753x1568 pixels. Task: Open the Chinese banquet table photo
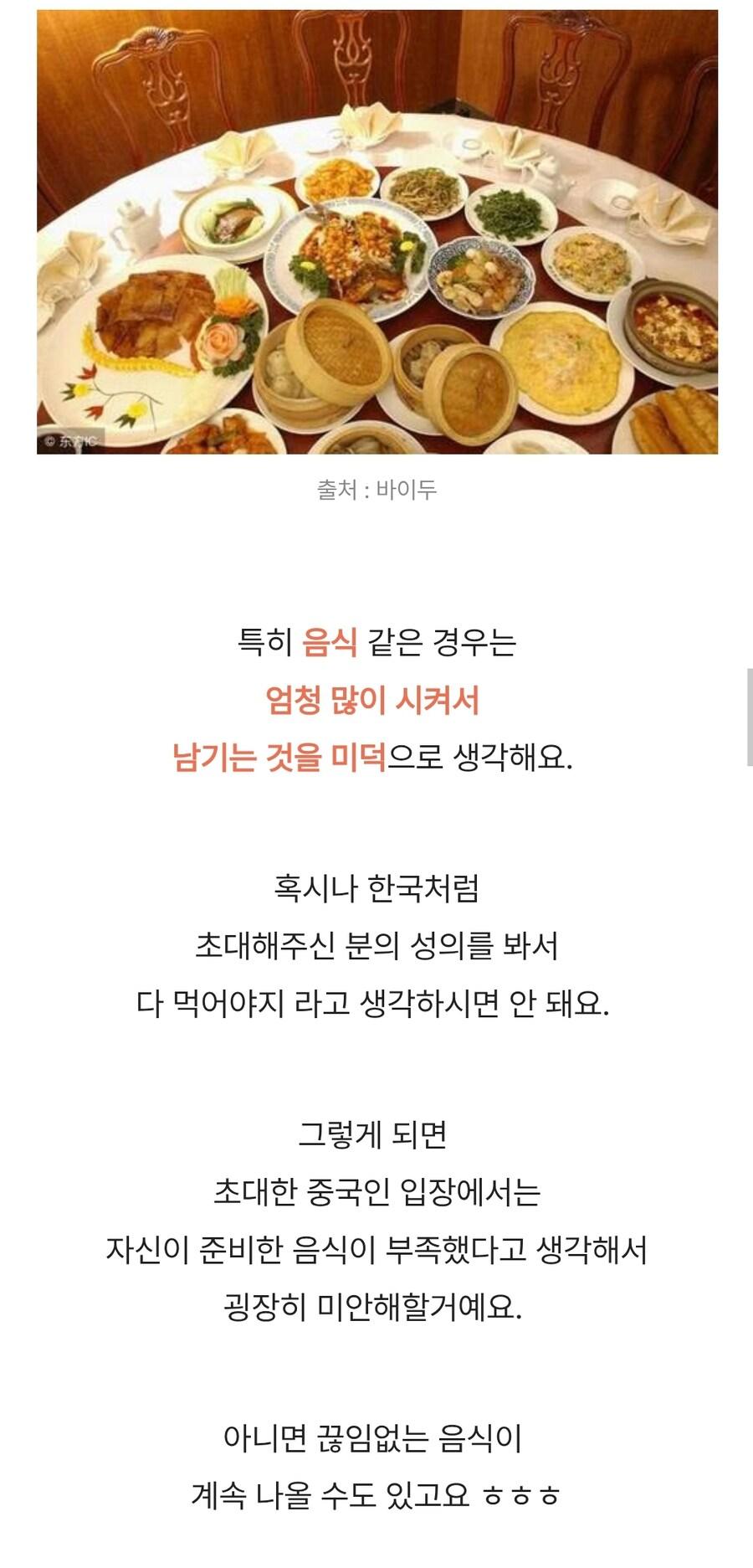coord(376,232)
